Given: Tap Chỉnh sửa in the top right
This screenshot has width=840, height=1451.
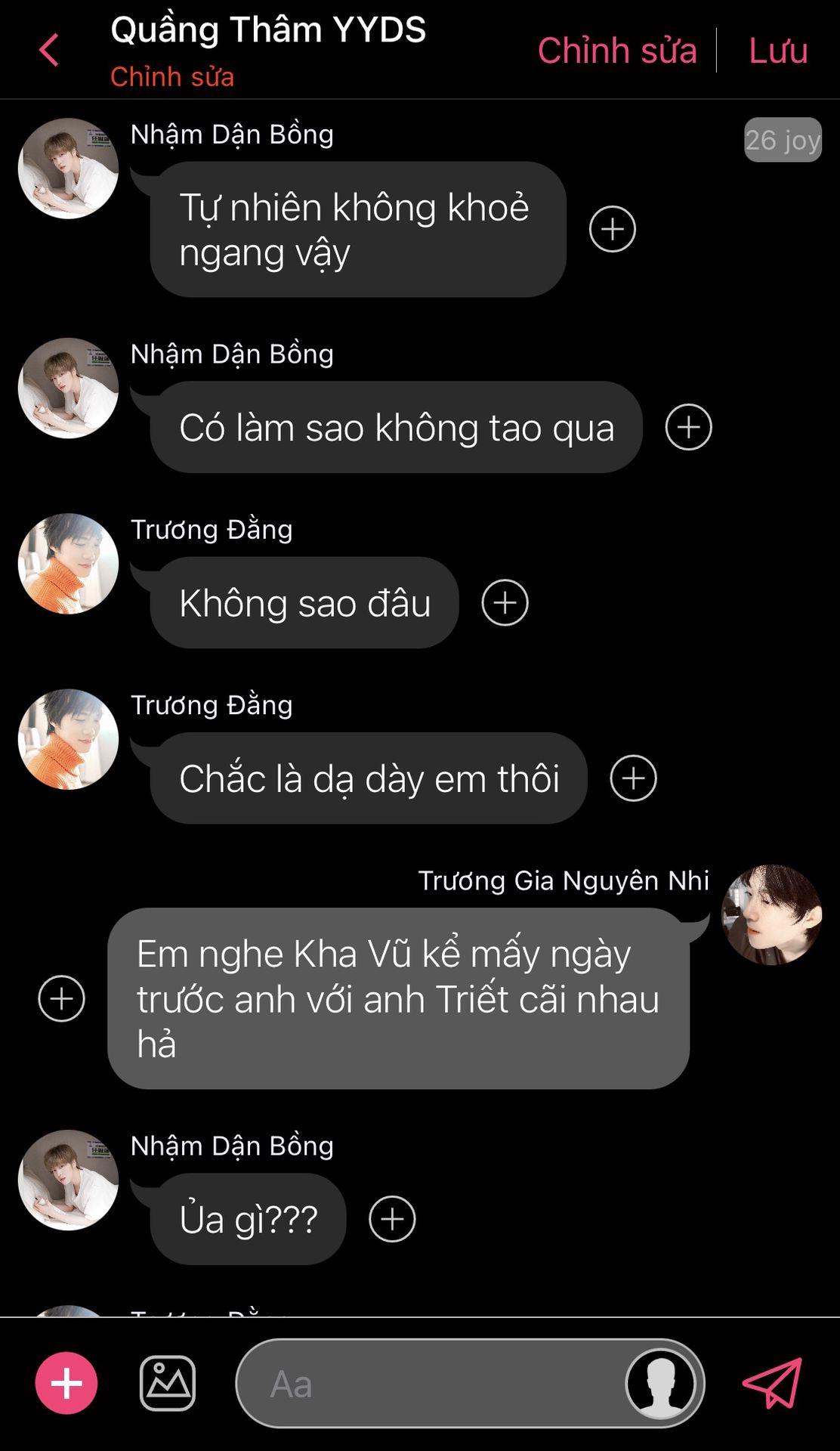Looking at the screenshot, I should pos(617,51).
